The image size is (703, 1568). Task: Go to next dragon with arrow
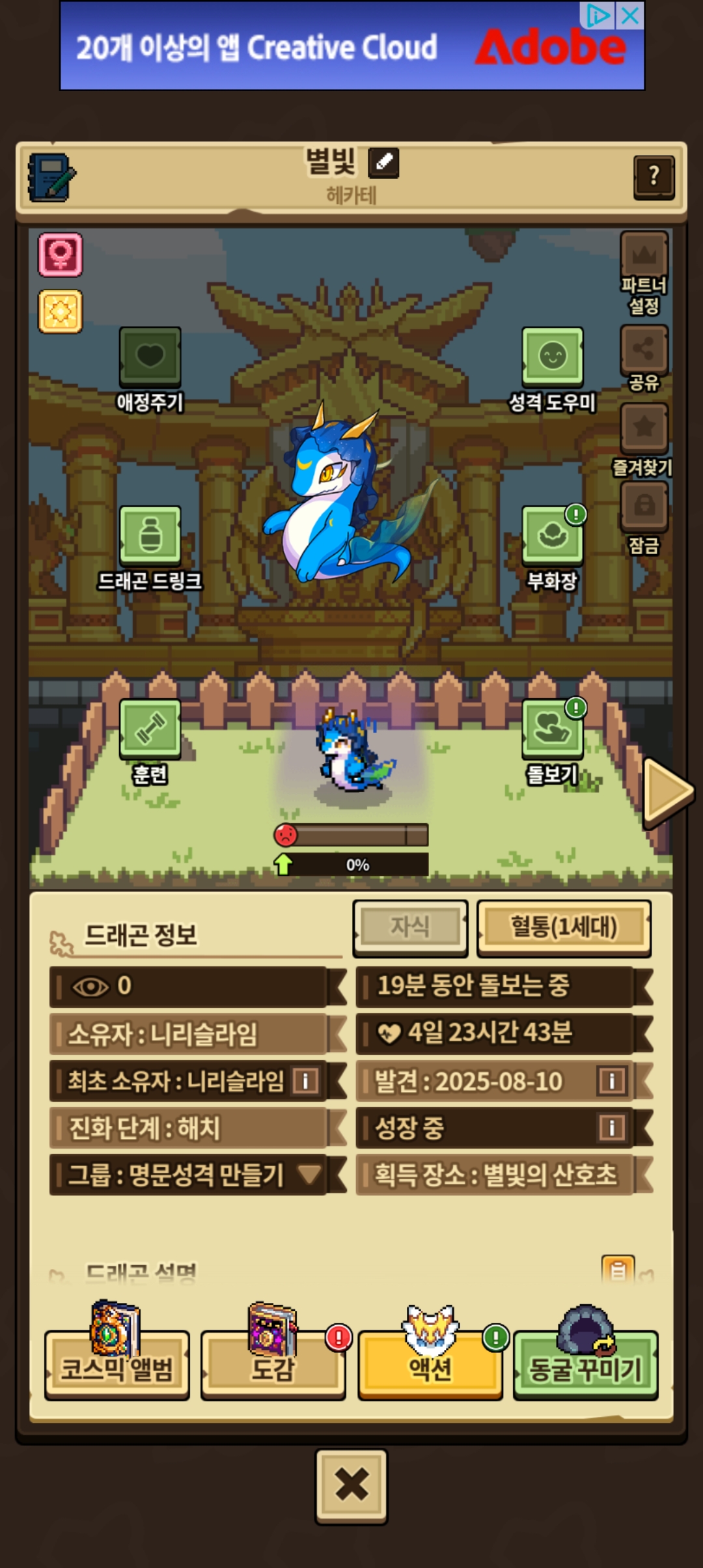(667, 792)
